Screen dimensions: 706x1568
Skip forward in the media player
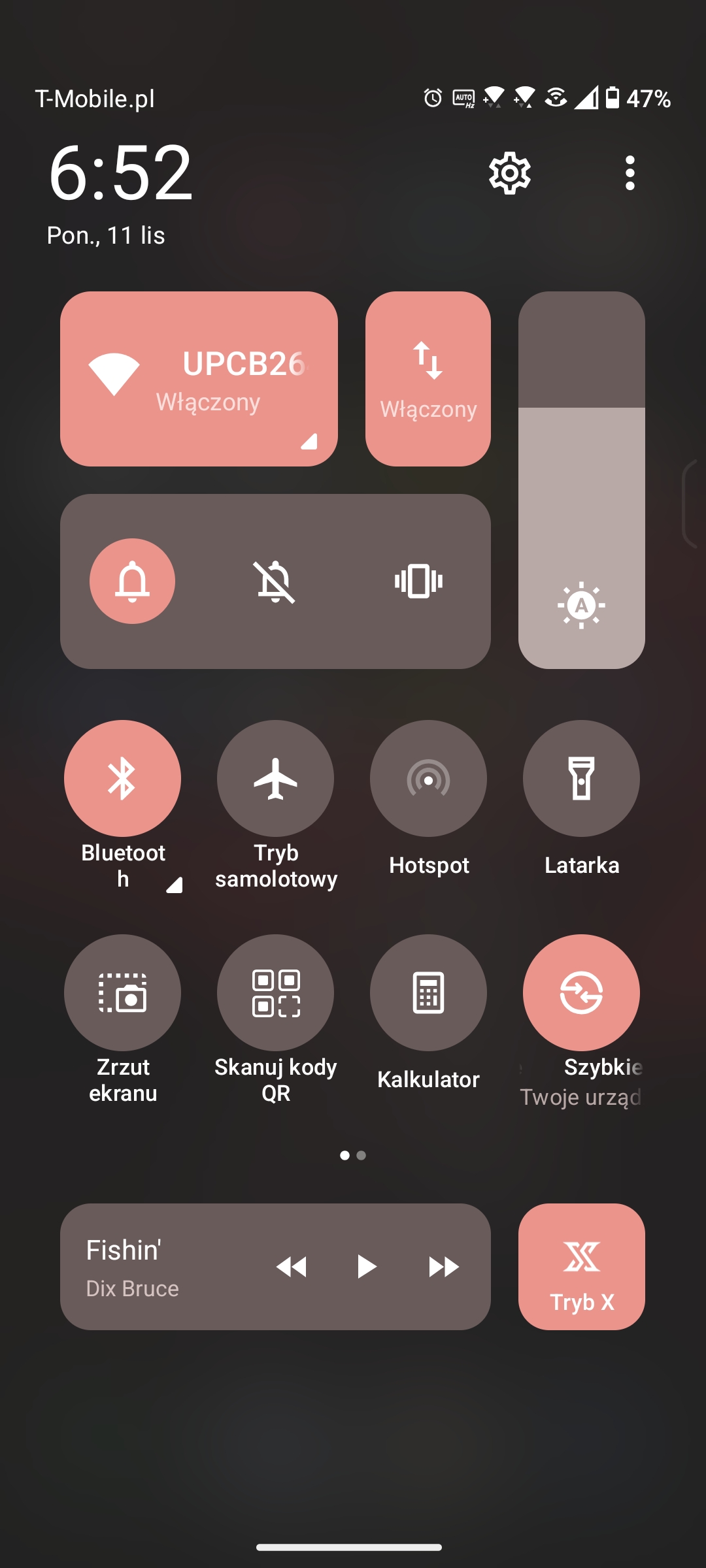click(x=443, y=1267)
